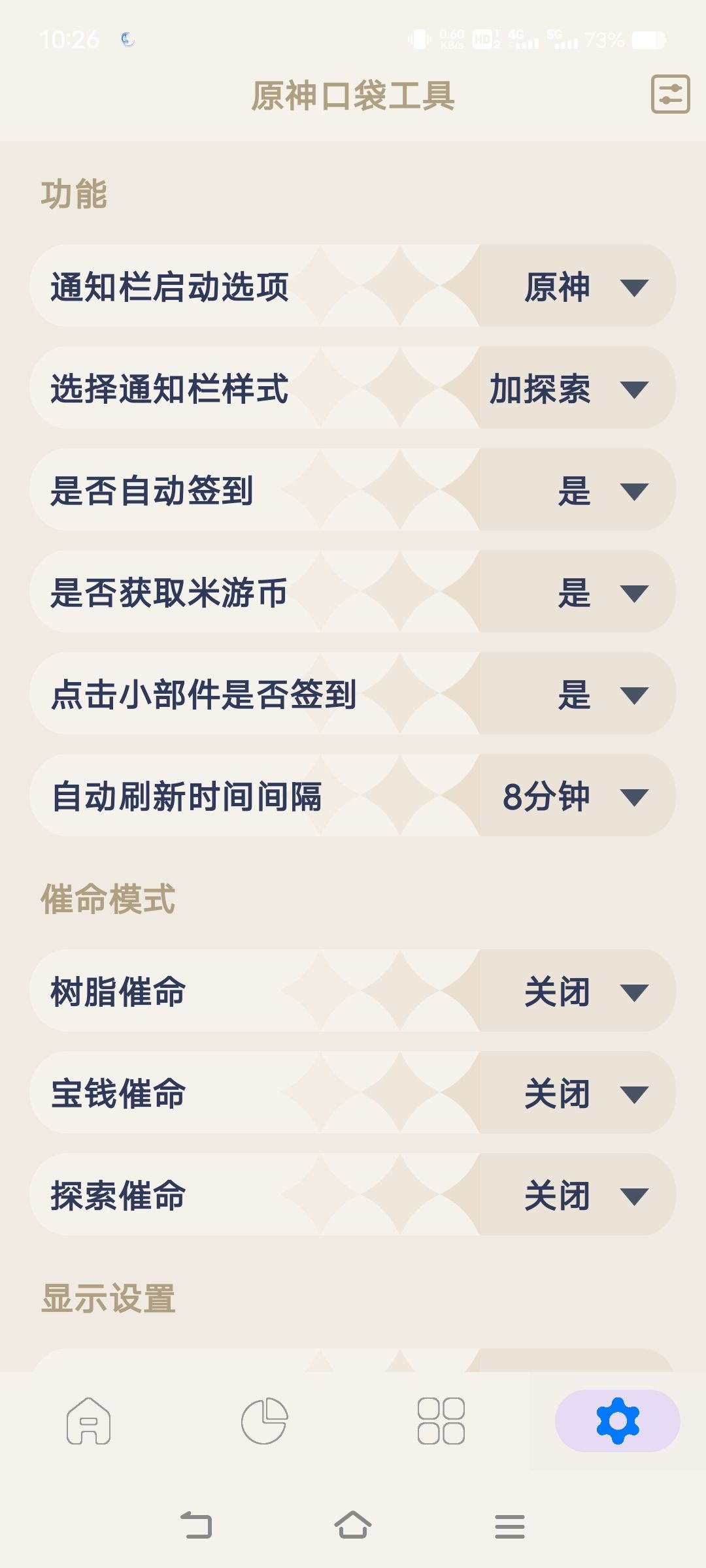
Task: Change the 8分钟 refresh interval value
Action: [x=545, y=797]
